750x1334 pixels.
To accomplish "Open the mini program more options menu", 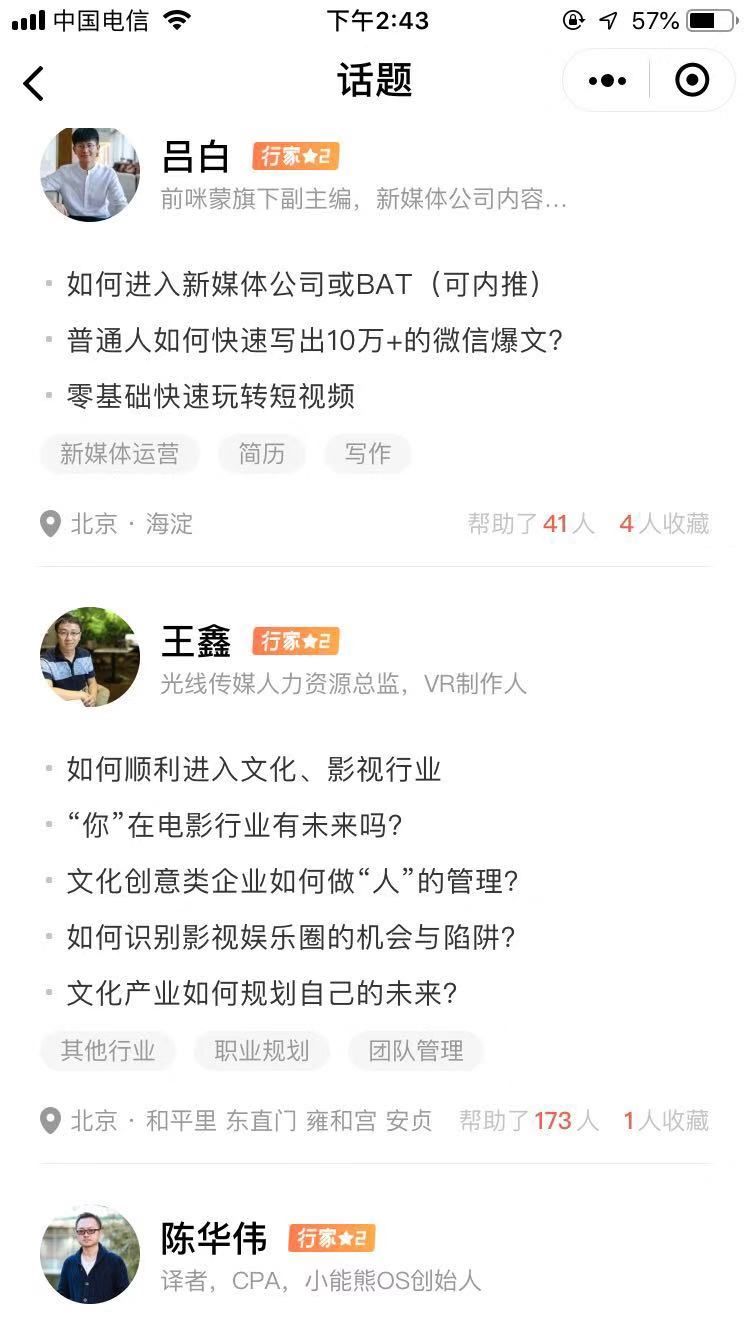I will 608,81.
